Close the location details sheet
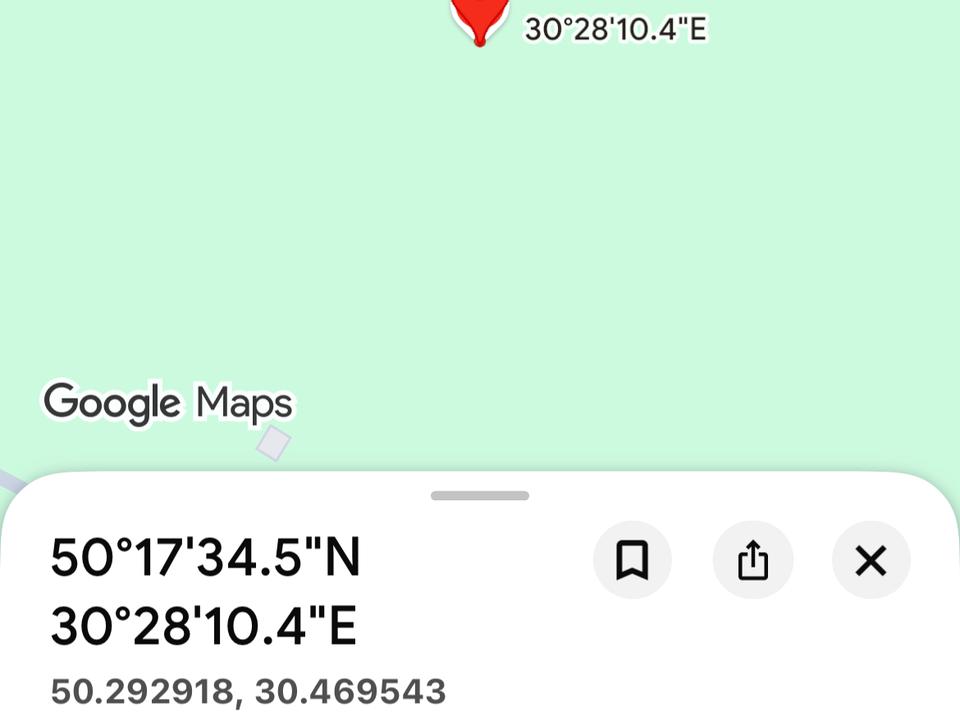Screen dimensions: 960x720 click(x=871, y=561)
